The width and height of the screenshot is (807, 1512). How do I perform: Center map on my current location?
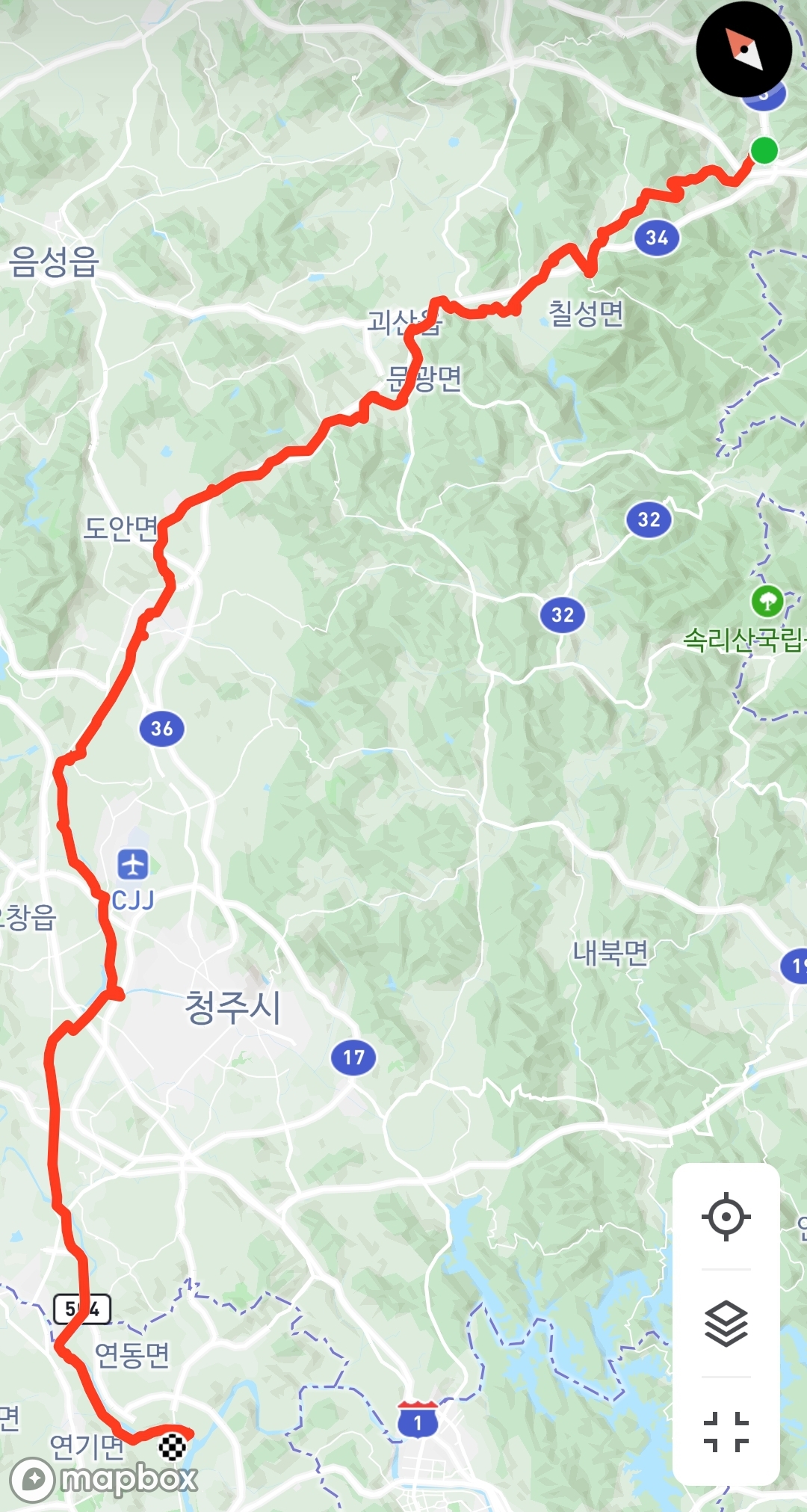point(726,1217)
